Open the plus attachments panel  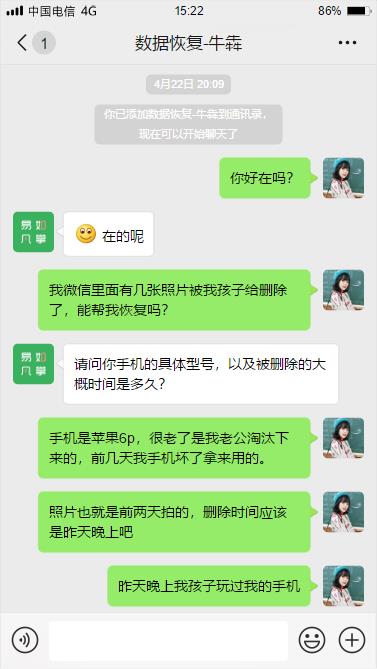pos(352,640)
